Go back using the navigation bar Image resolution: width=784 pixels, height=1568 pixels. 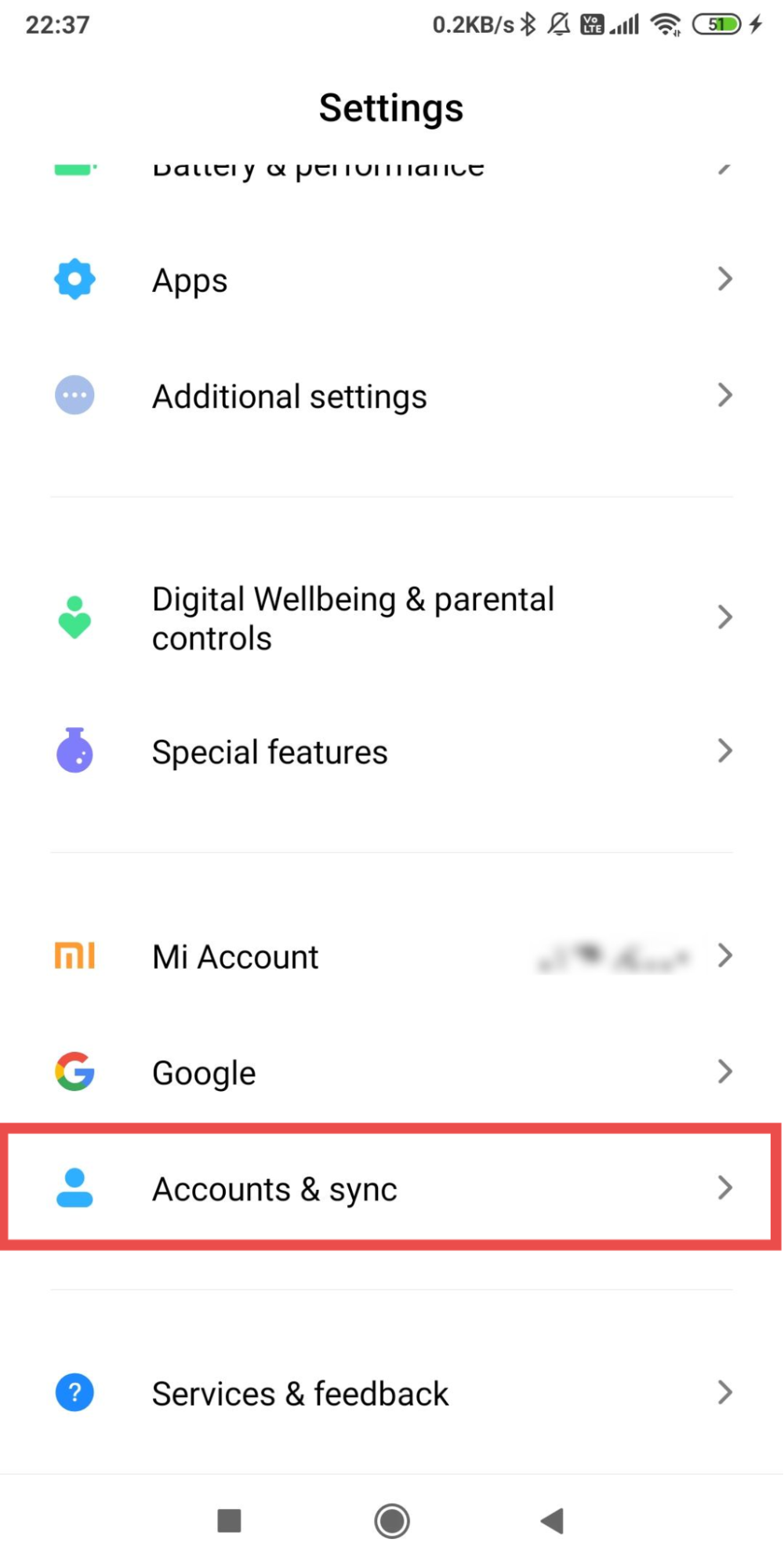click(x=553, y=1521)
